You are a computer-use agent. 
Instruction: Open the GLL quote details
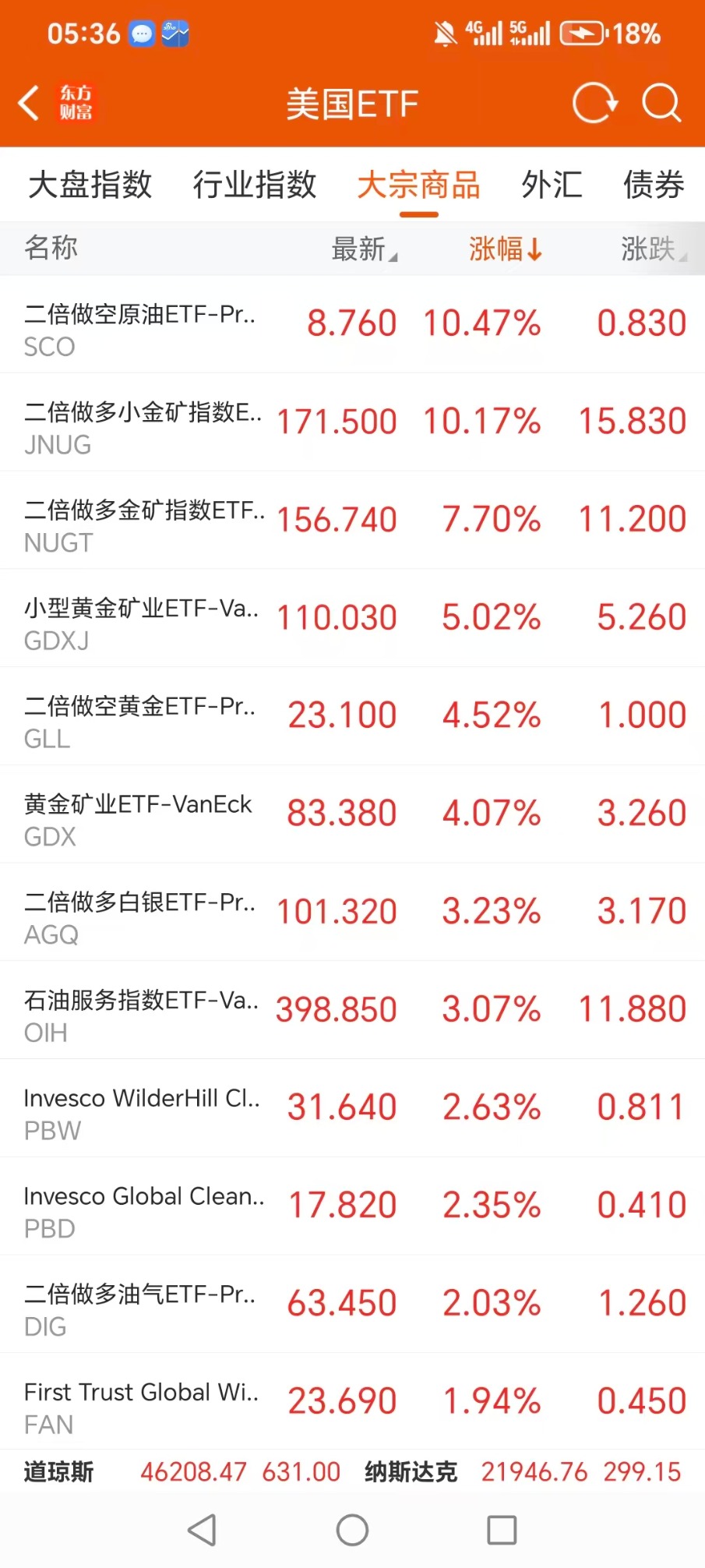click(352, 716)
